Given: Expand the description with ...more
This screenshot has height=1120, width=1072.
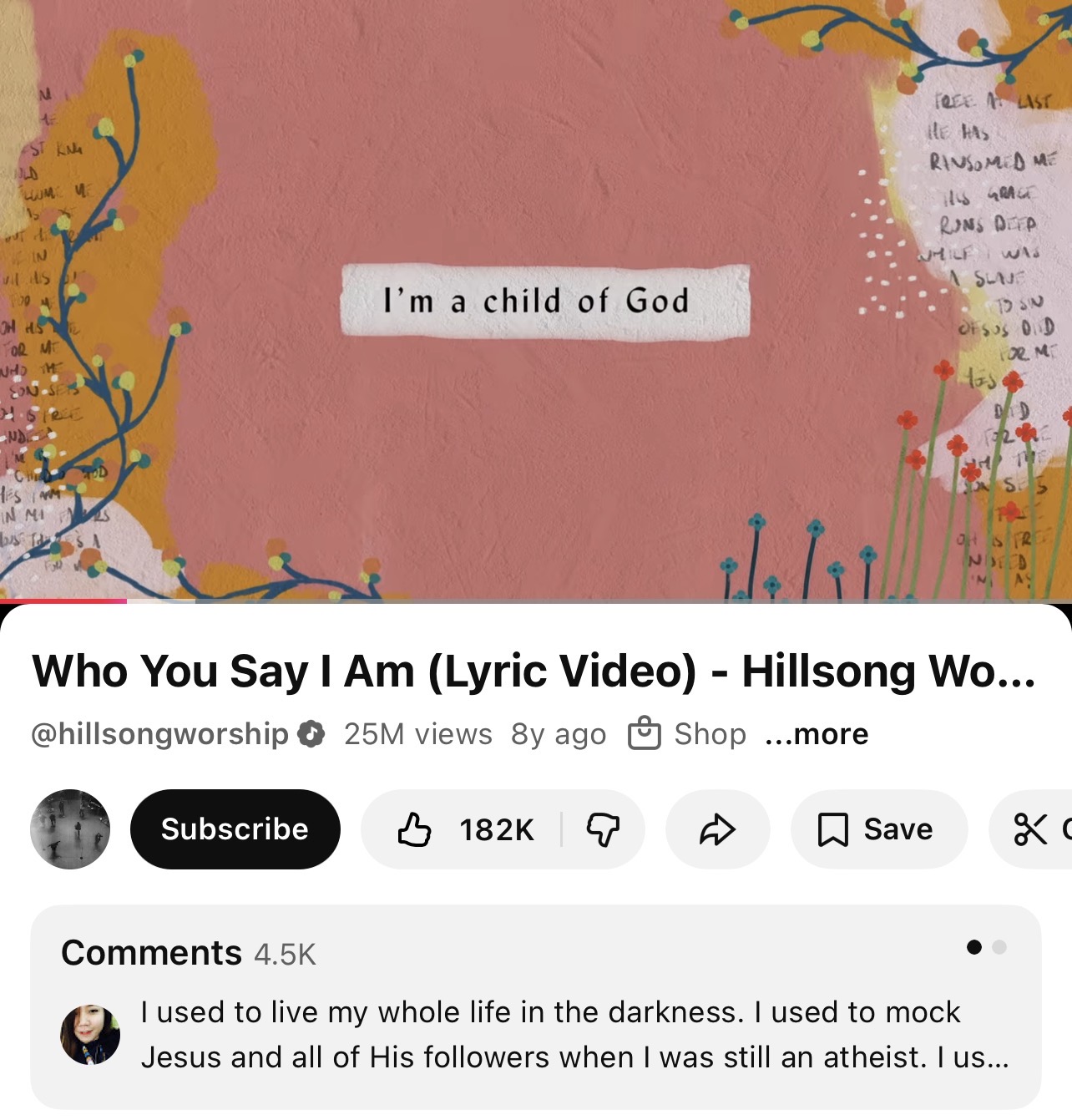Looking at the screenshot, I should [x=817, y=734].
